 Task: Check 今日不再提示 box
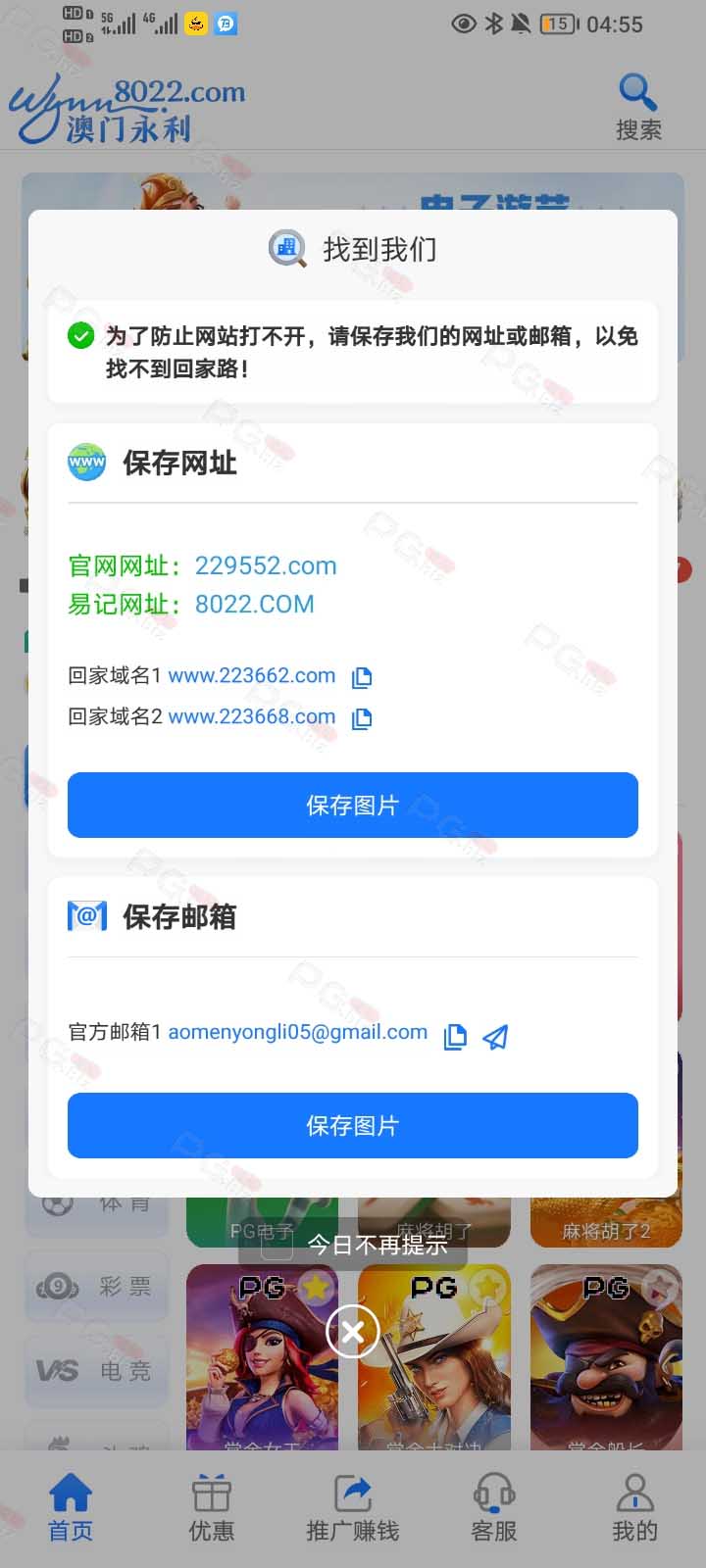[277, 1245]
